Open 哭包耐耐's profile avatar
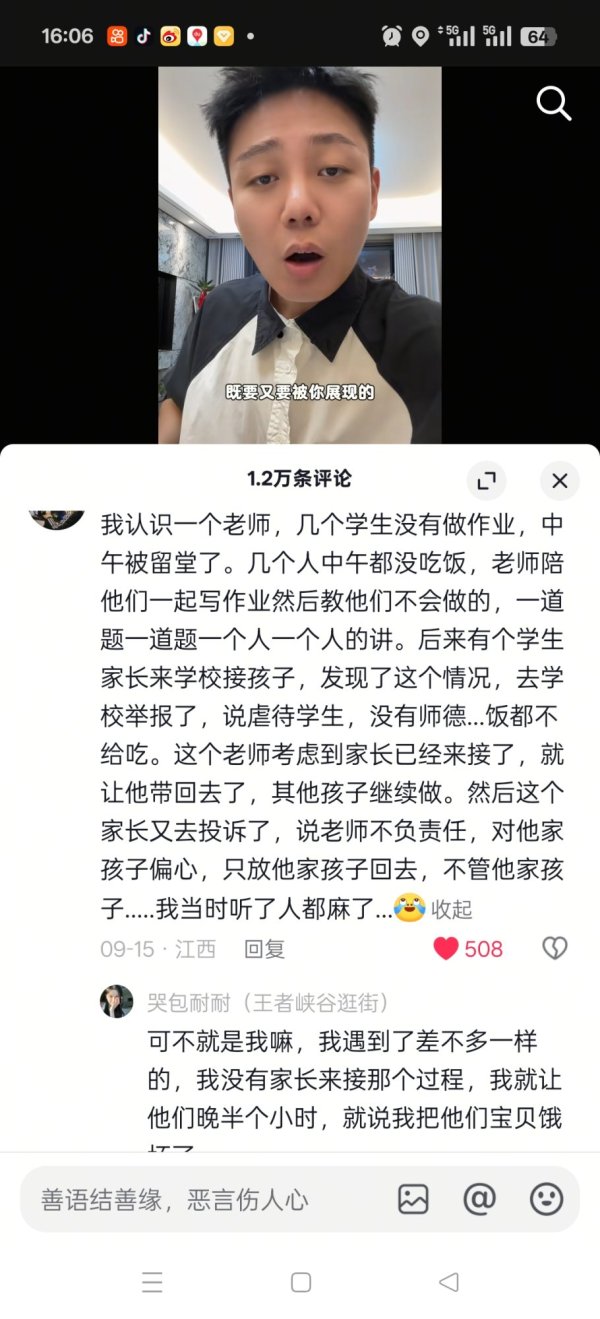This screenshot has width=600, height=1319. click(116, 1001)
